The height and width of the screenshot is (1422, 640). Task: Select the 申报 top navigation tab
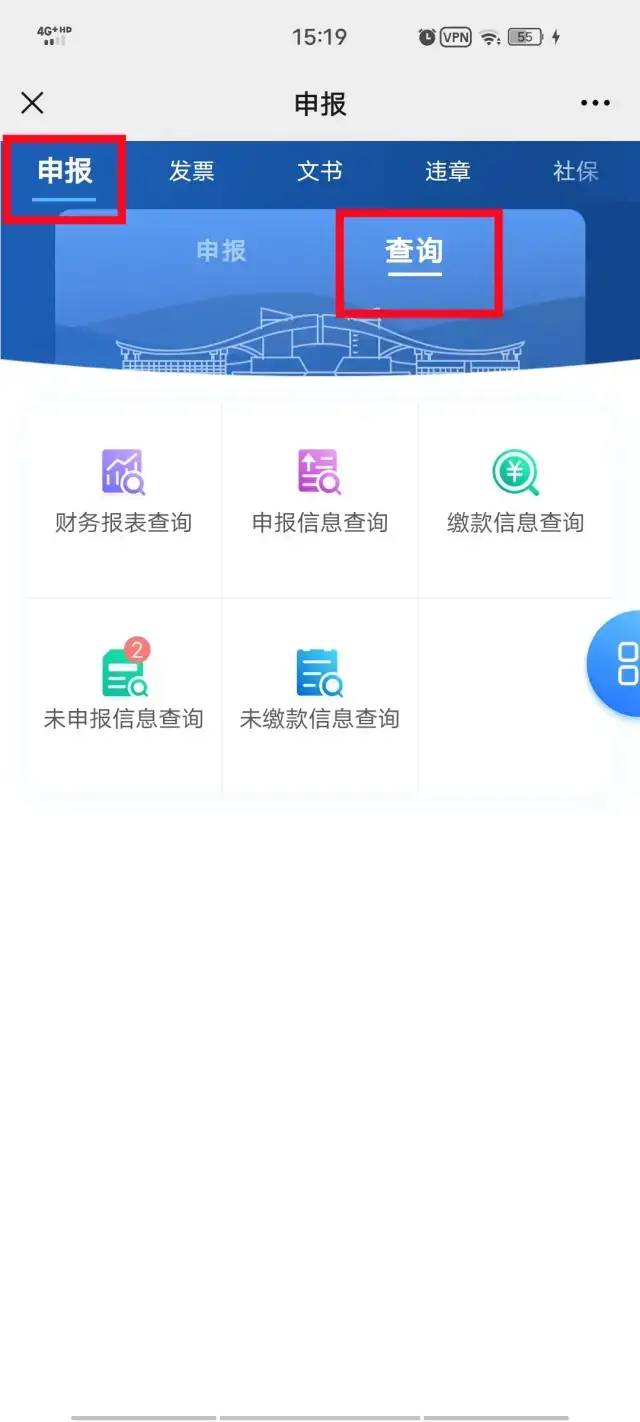pyautogui.click(x=64, y=171)
